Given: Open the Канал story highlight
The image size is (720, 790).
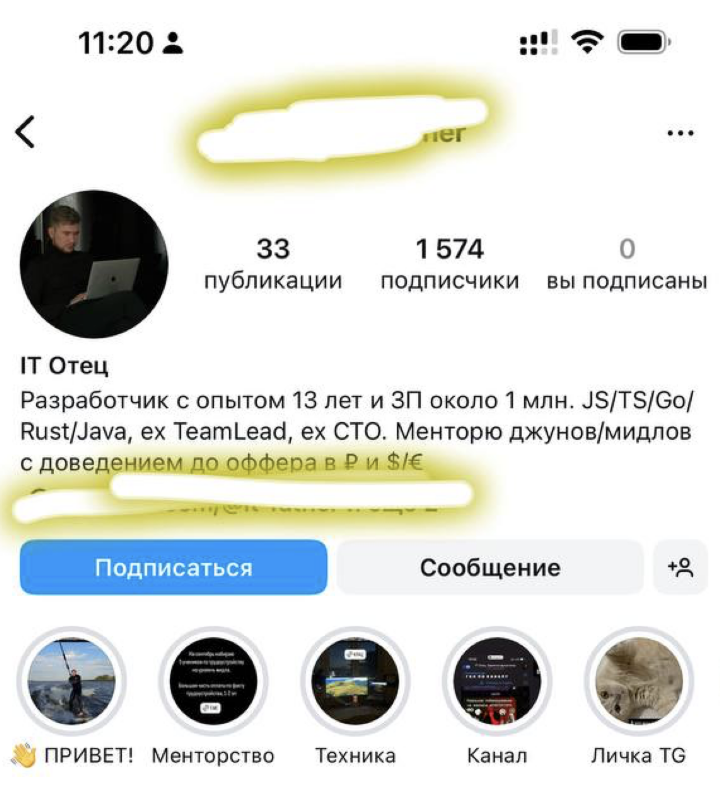Looking at the screenshot, I should [494, 680].
